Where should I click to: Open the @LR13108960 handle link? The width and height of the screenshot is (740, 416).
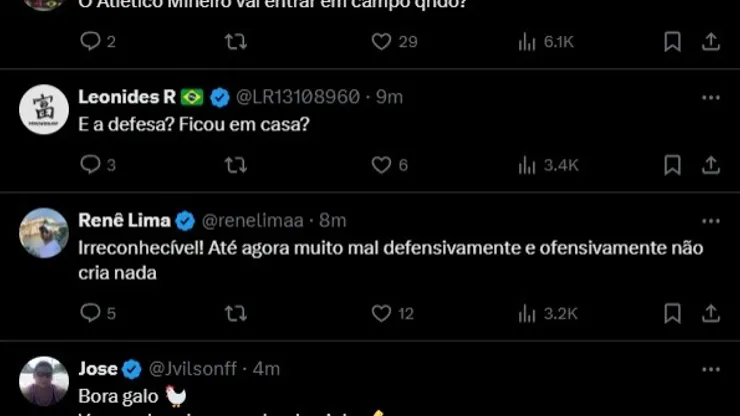297,97
